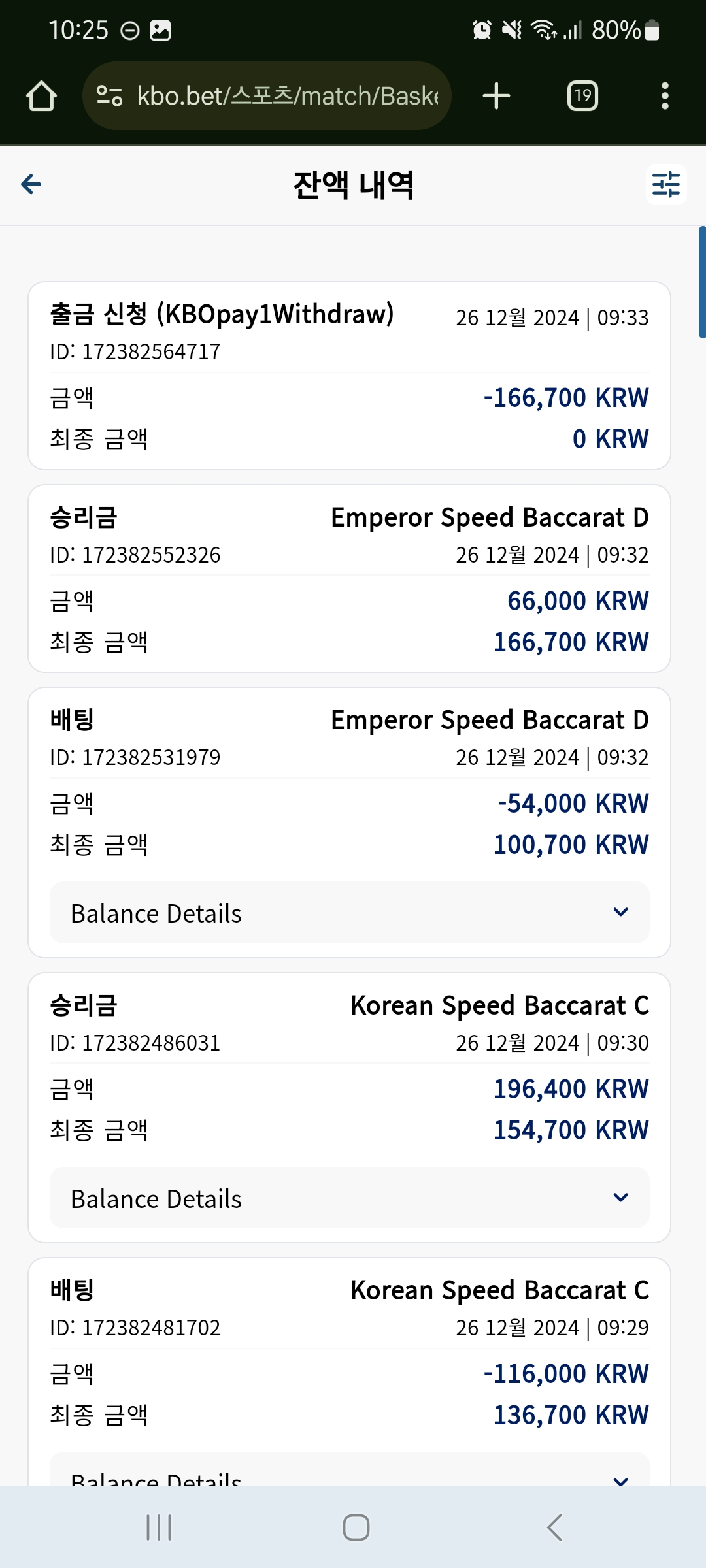Image resolution: width=706 pixels, height=1568 pixels.
Task: Open recent apps from the navigation bar
Action: (159, 1527)
